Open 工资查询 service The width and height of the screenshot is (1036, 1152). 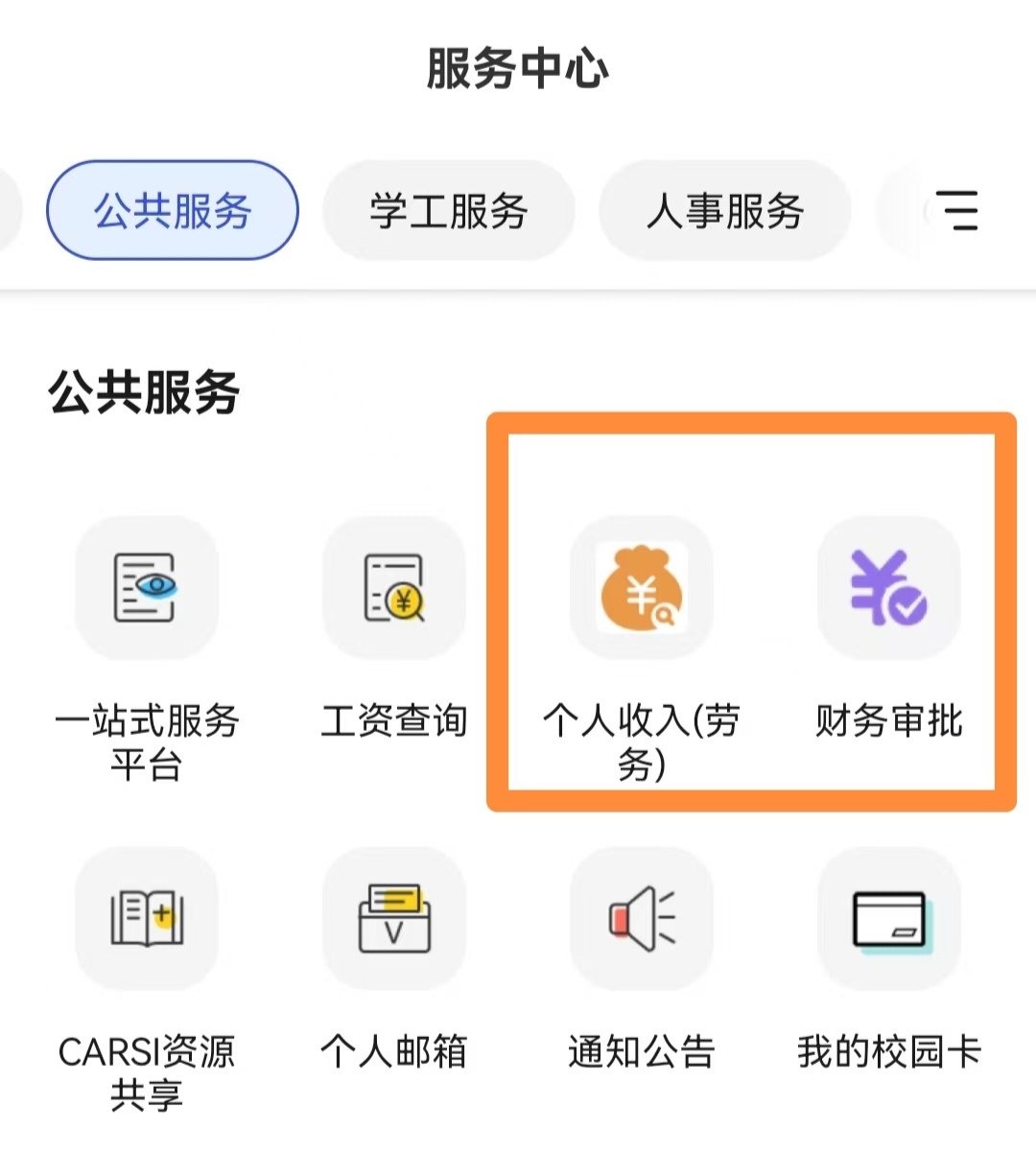coord(394,588)
